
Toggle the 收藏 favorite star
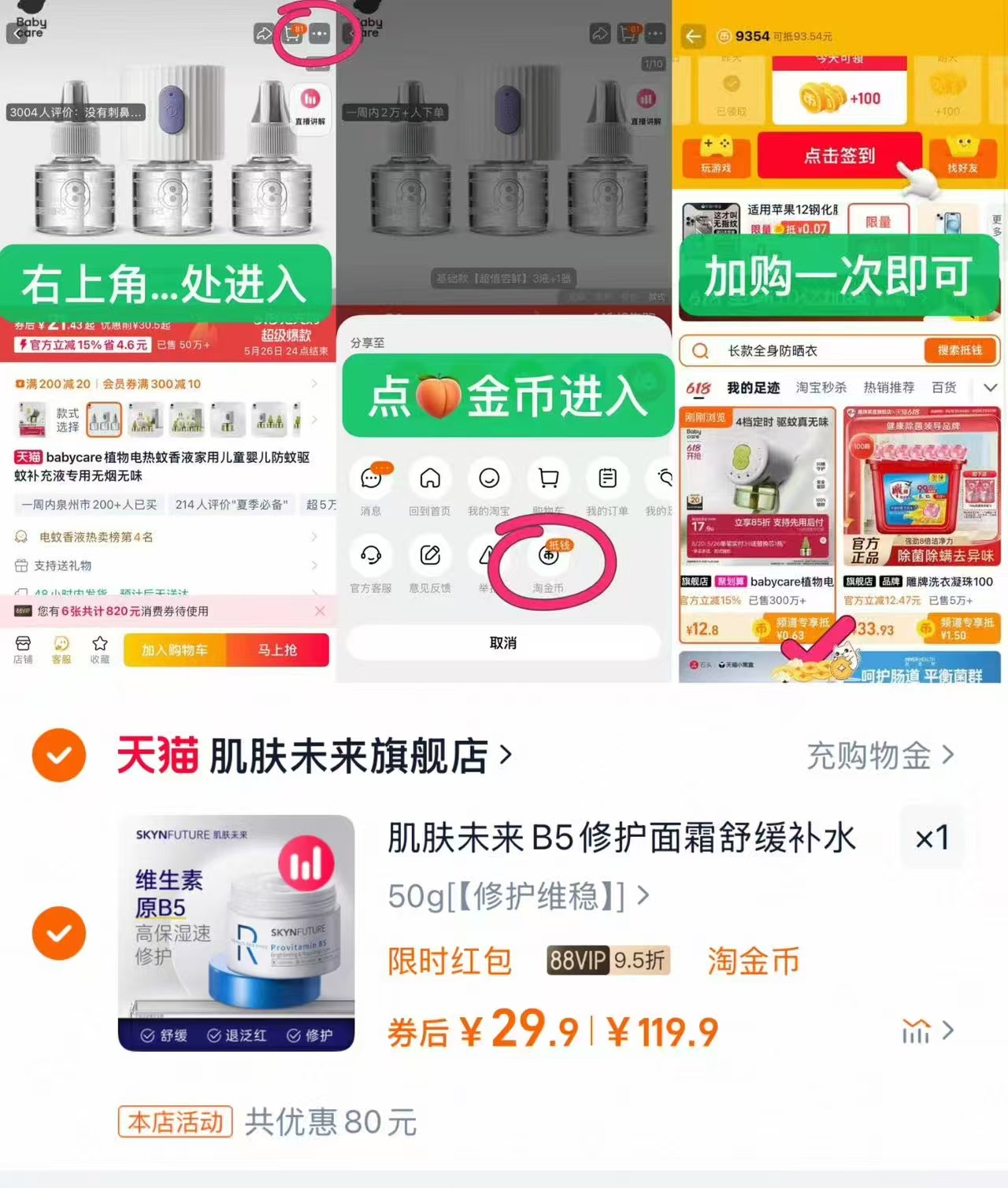coord(99,650)
